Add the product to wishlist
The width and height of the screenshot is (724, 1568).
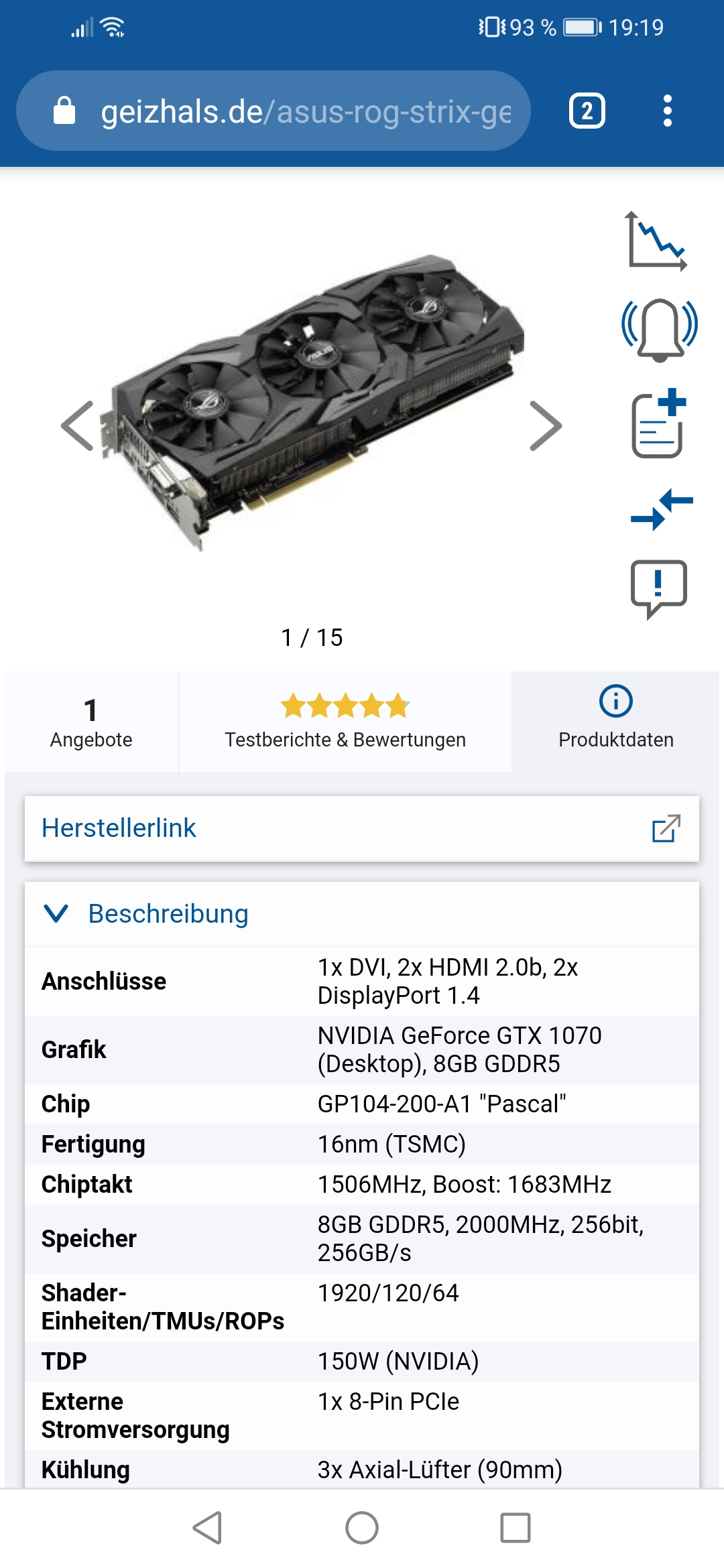[x=658, y=423]
